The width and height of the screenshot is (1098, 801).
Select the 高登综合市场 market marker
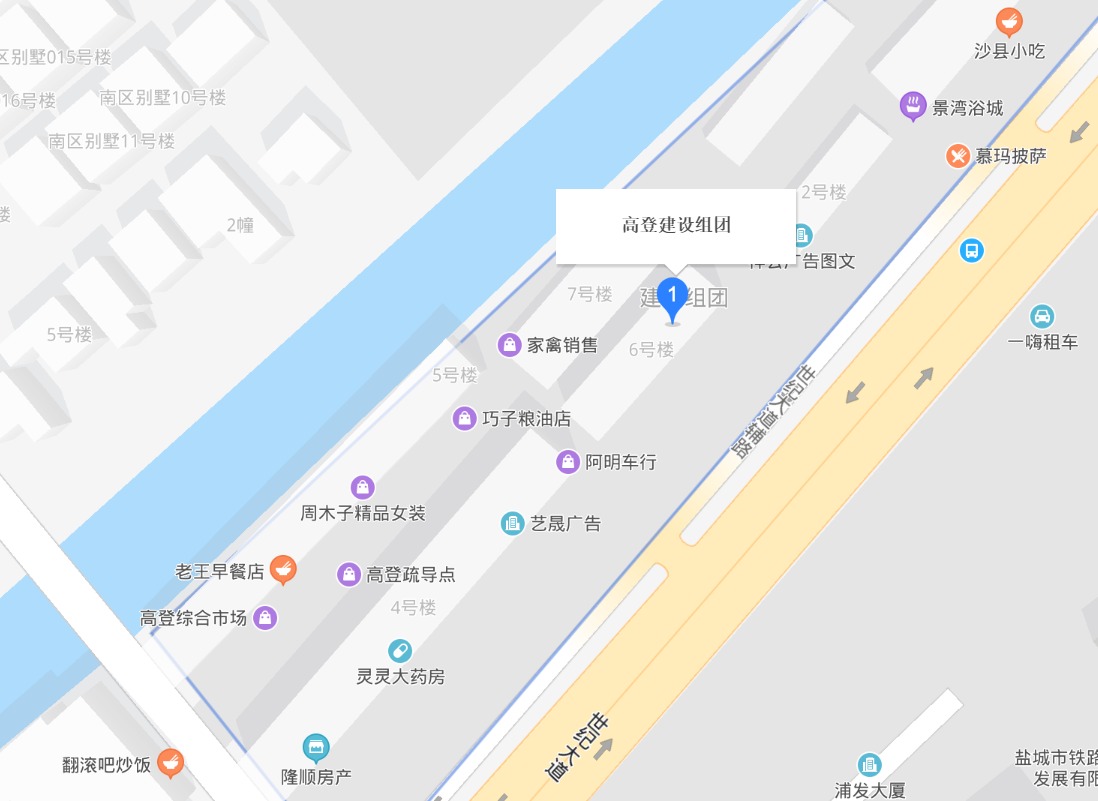(265, 618)
